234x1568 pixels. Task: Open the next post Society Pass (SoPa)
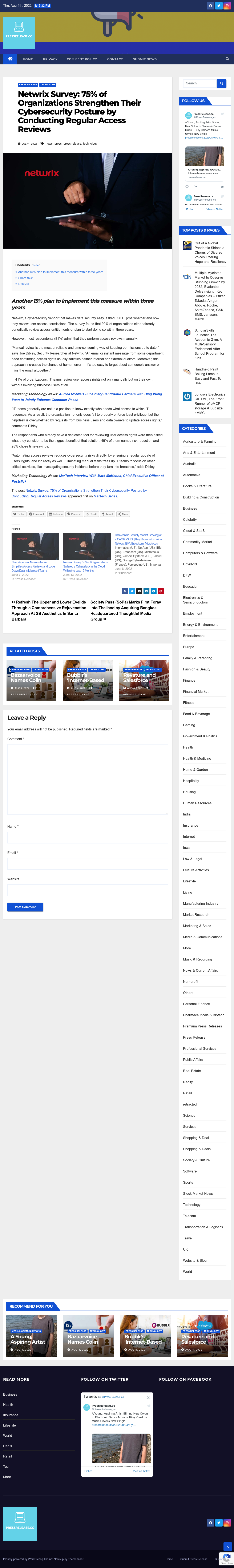126,610
